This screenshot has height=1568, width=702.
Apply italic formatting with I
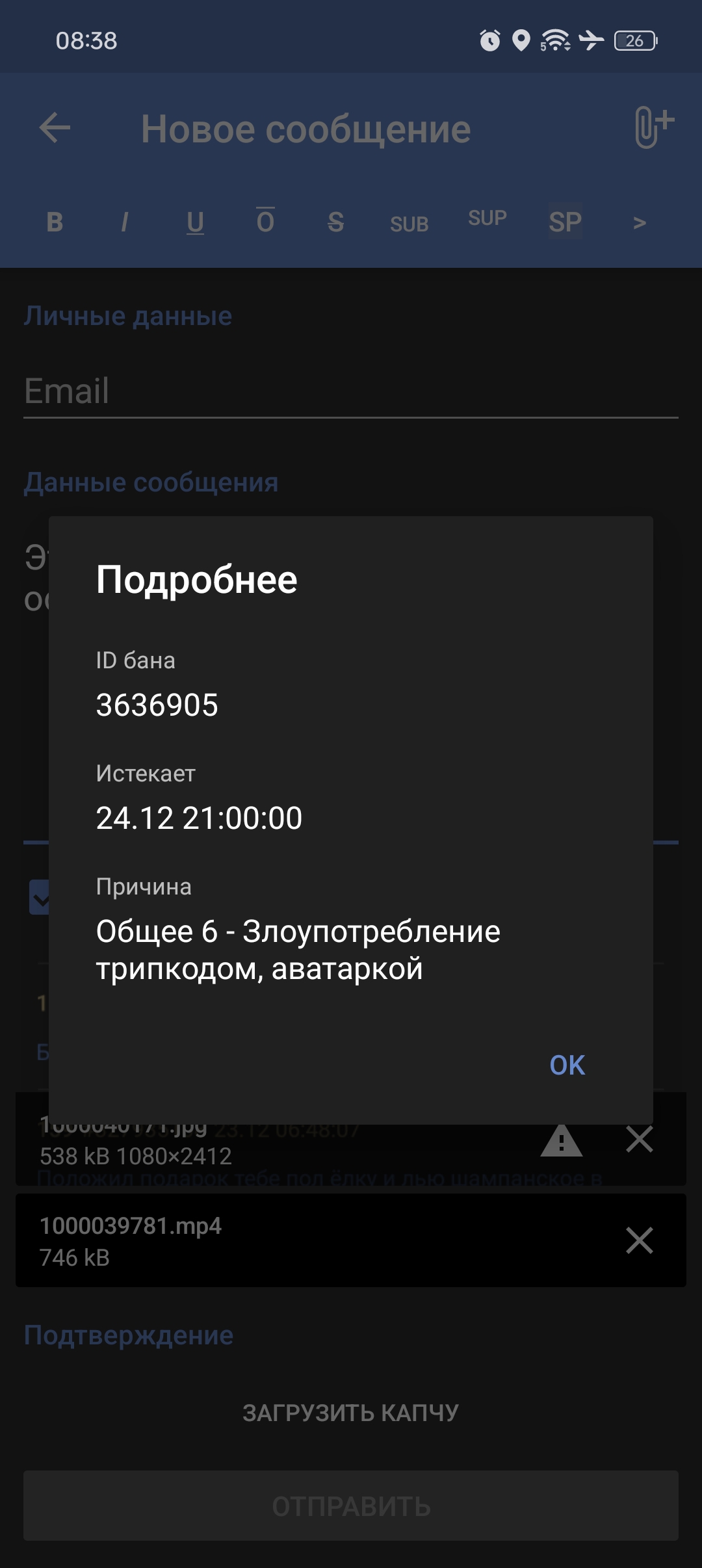point(125,222)
